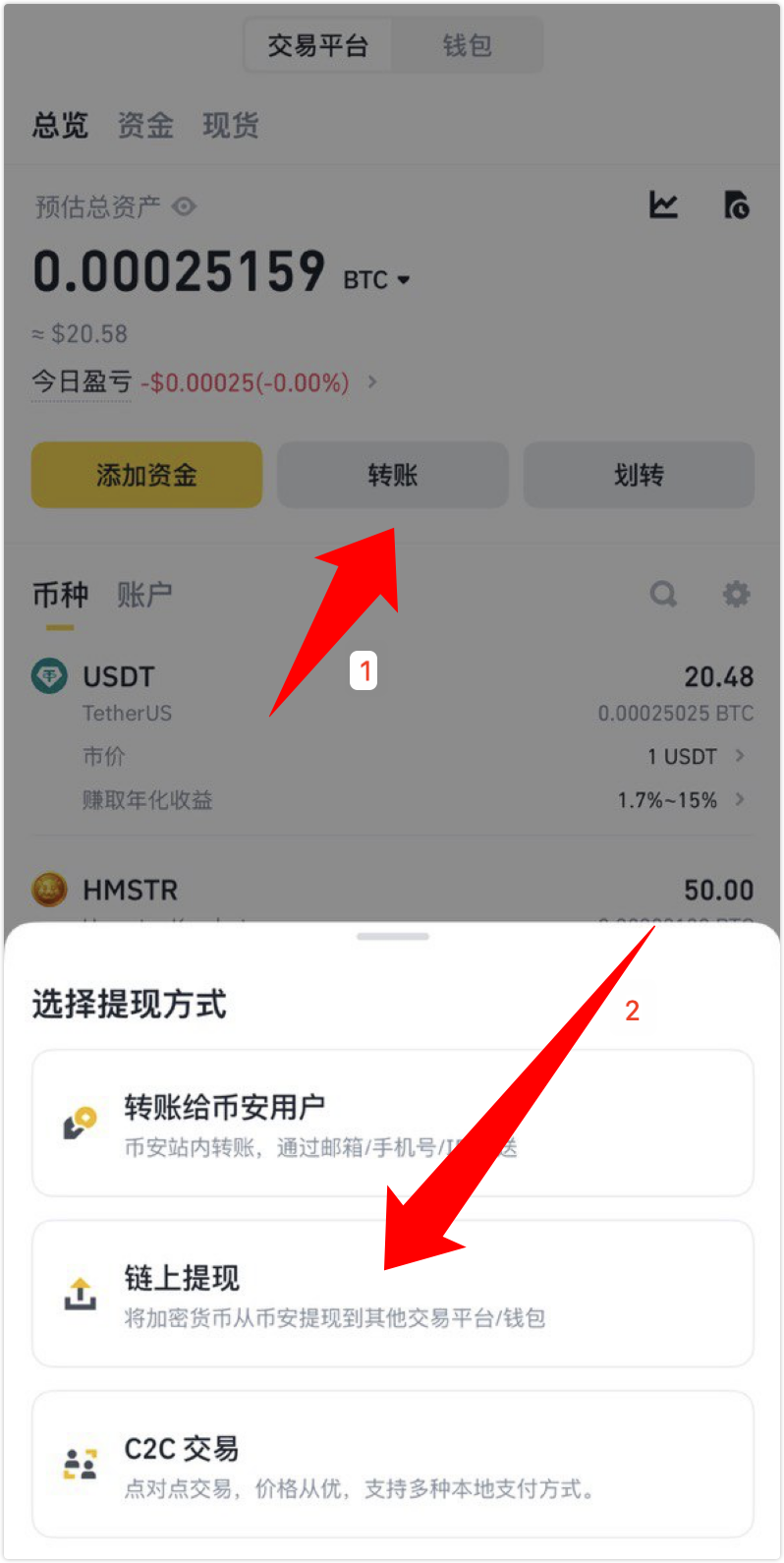Open the C2C 交易 option
Image resolution: width=784 pixels, height=1563 pixels.
tap(392, 1464)
